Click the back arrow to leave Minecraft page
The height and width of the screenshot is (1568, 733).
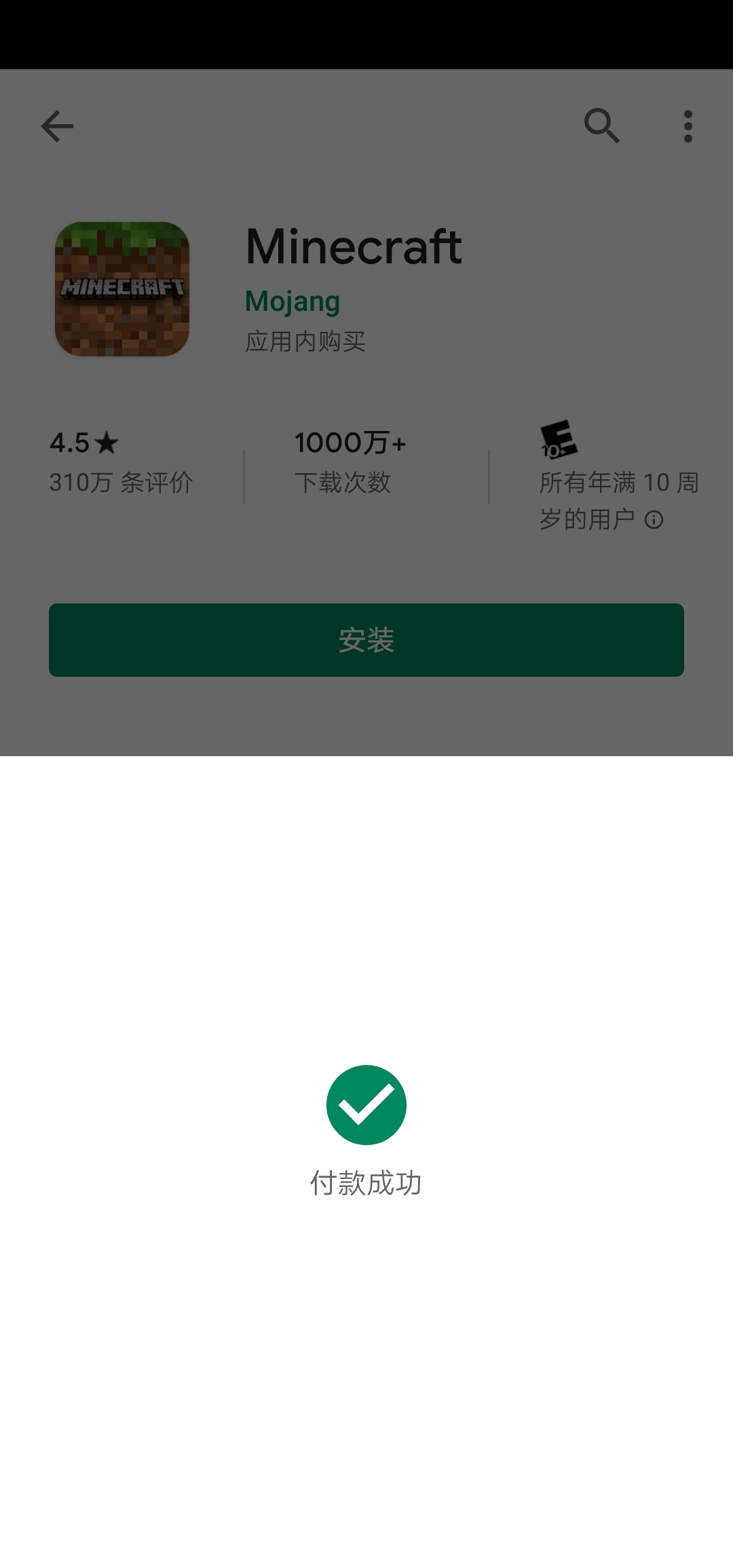tap(57, 126)
